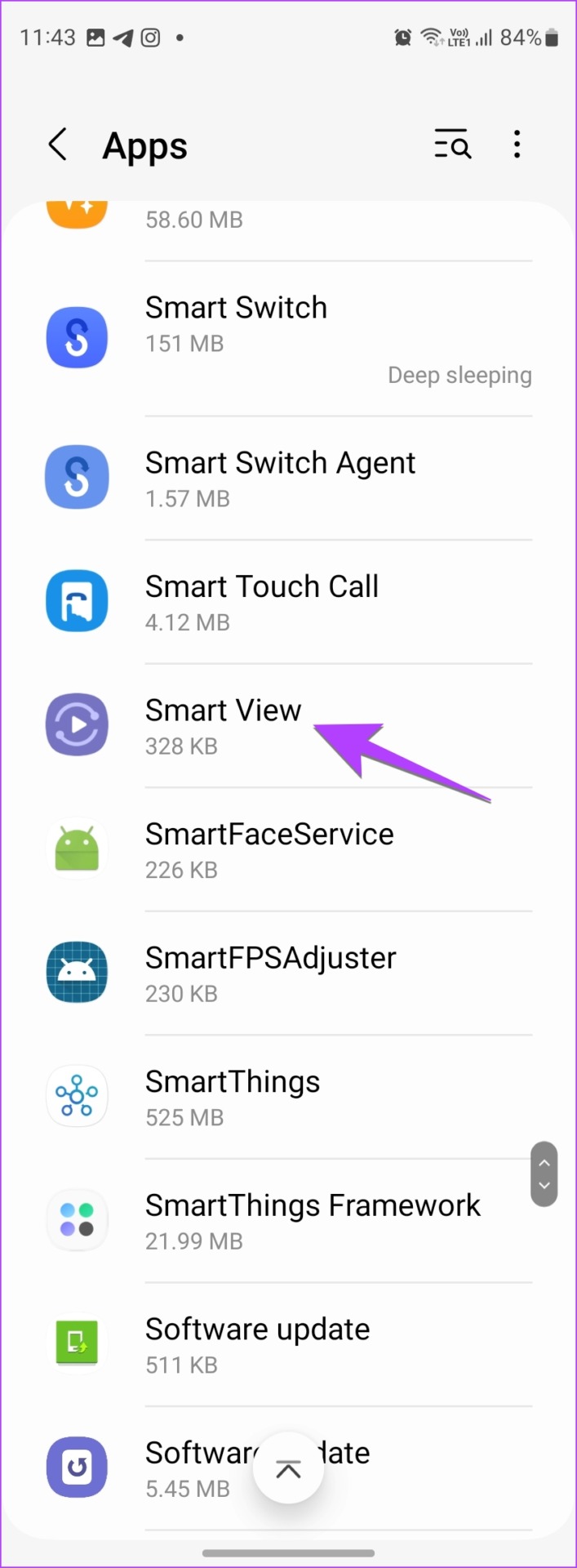Open the three-dot overflow menu

[517, 145]
